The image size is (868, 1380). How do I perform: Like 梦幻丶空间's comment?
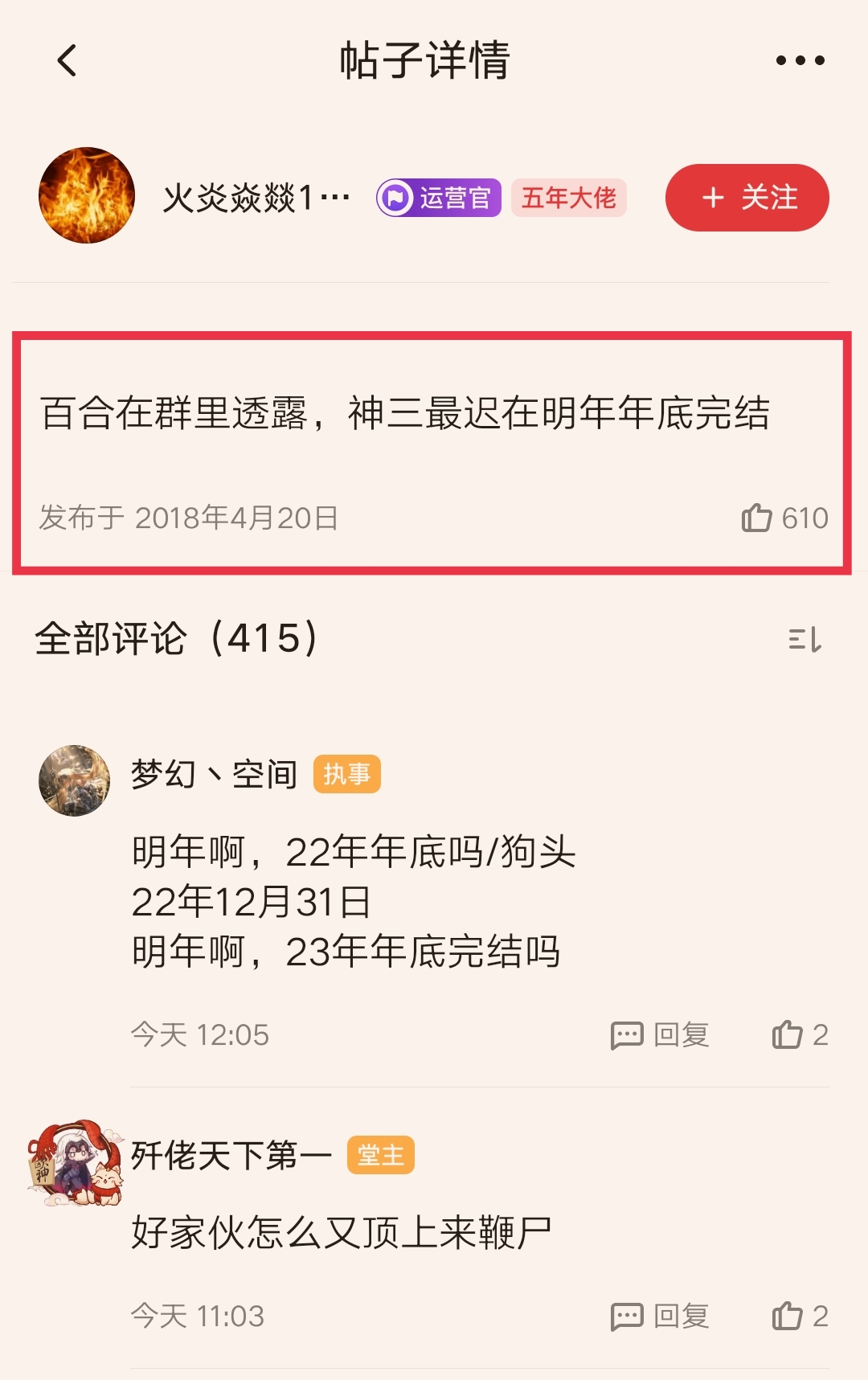[788, 1035]
